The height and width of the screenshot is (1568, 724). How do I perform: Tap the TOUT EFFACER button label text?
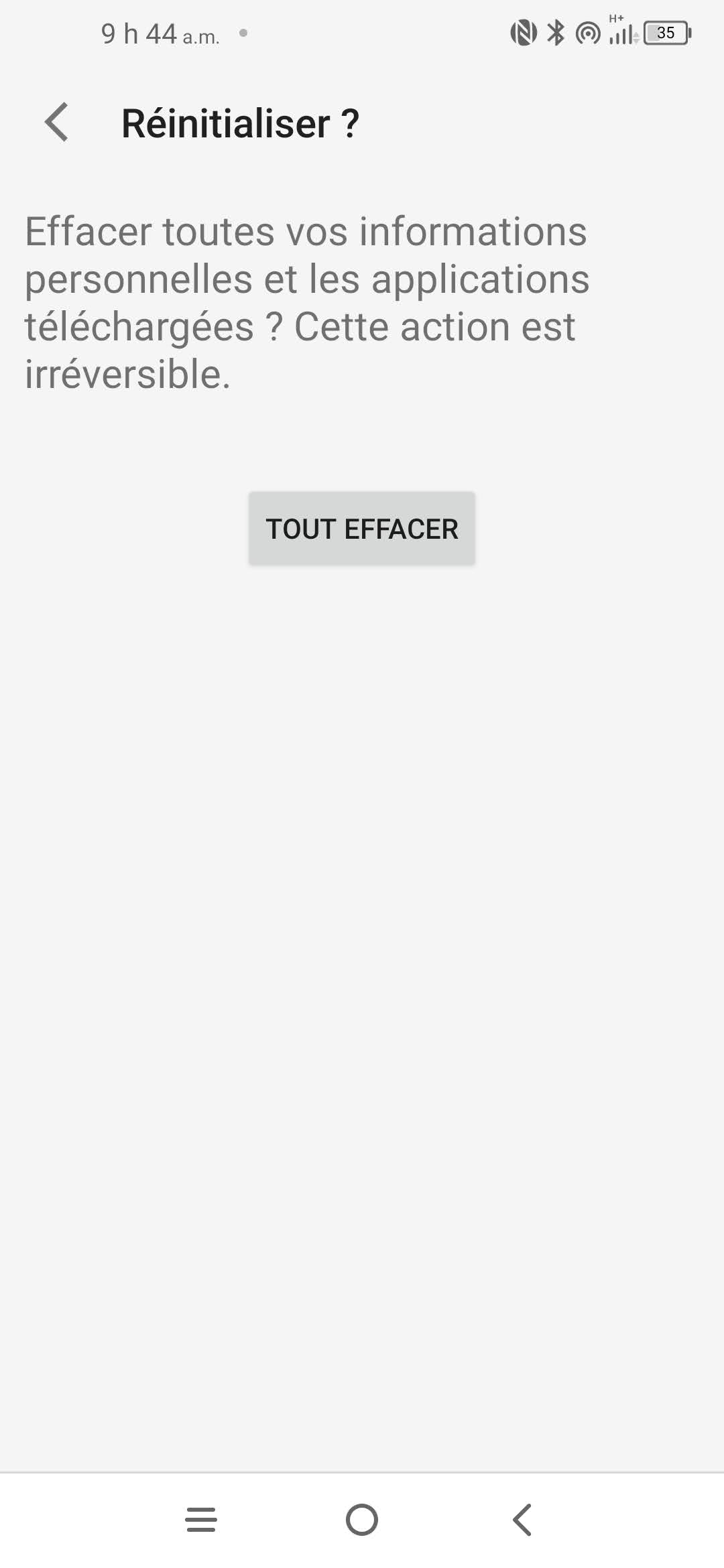pyautogui.click(x=362, y=529)
